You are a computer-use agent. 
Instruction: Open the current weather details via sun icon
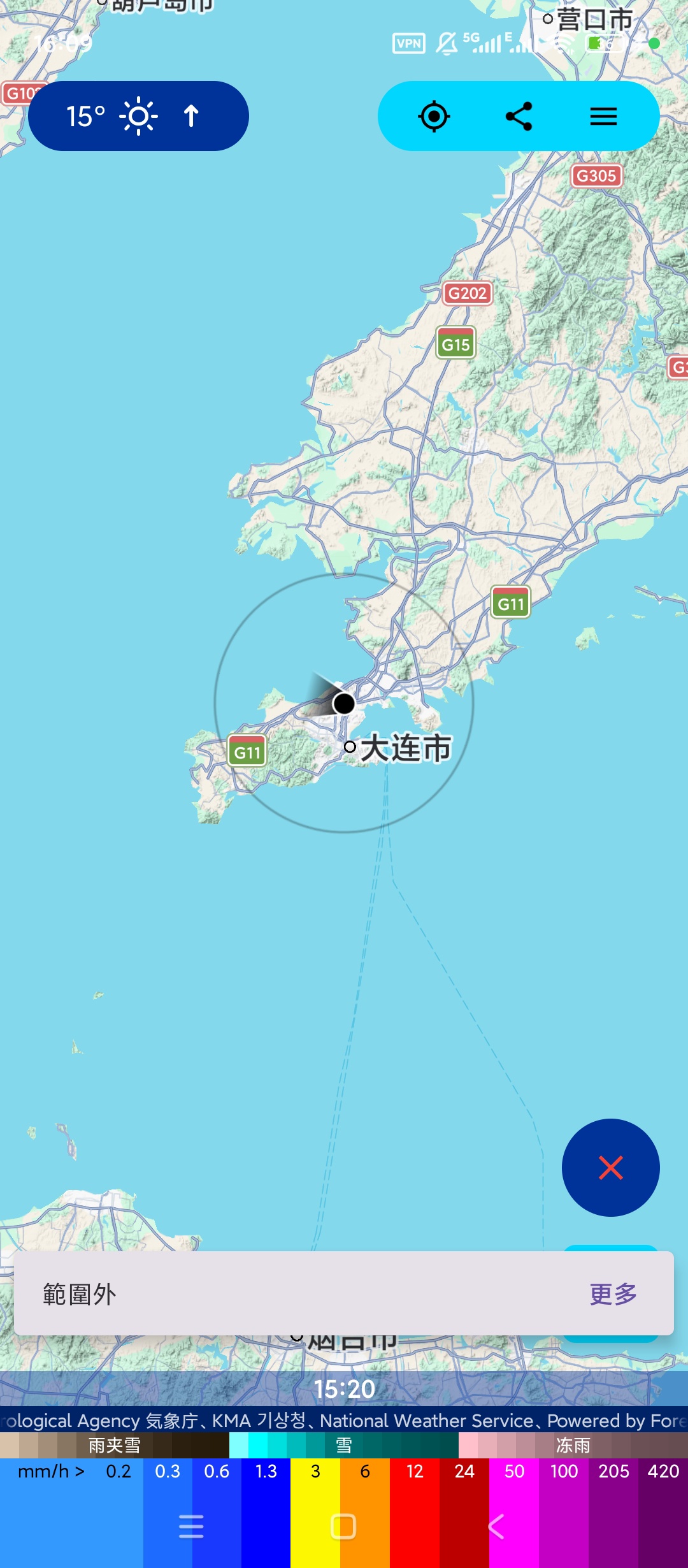138,116
